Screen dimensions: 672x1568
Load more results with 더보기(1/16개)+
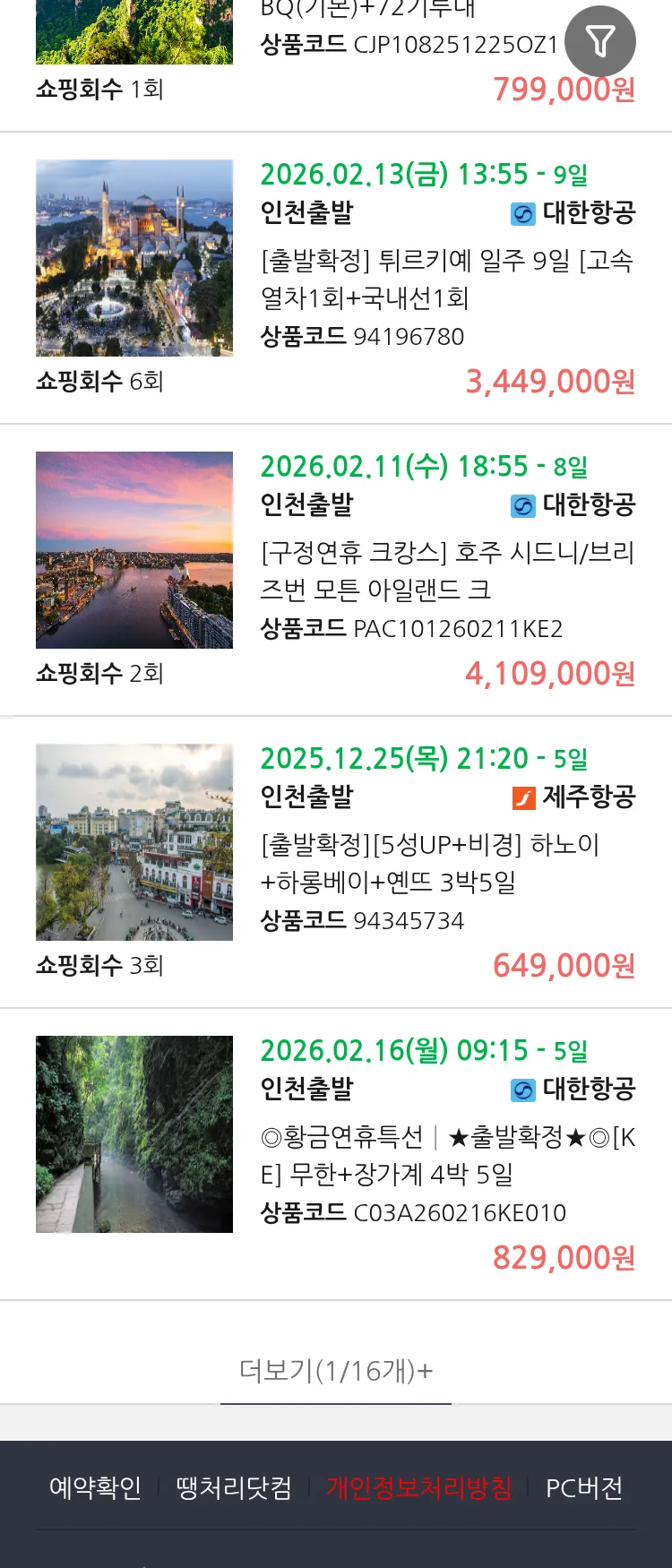point(336,1370)
